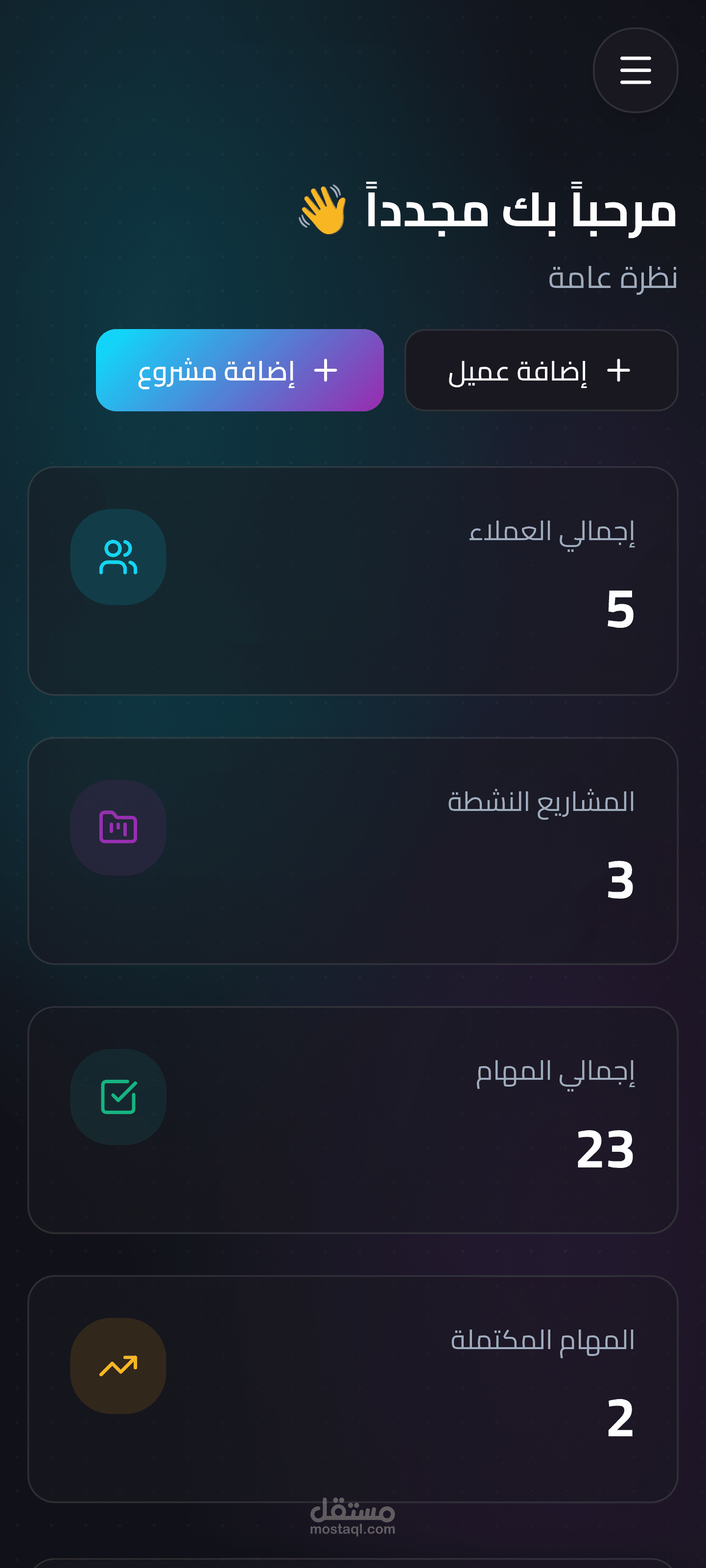Open the hamburger menu
This screenshot has width=706, height=1568.
635,70
